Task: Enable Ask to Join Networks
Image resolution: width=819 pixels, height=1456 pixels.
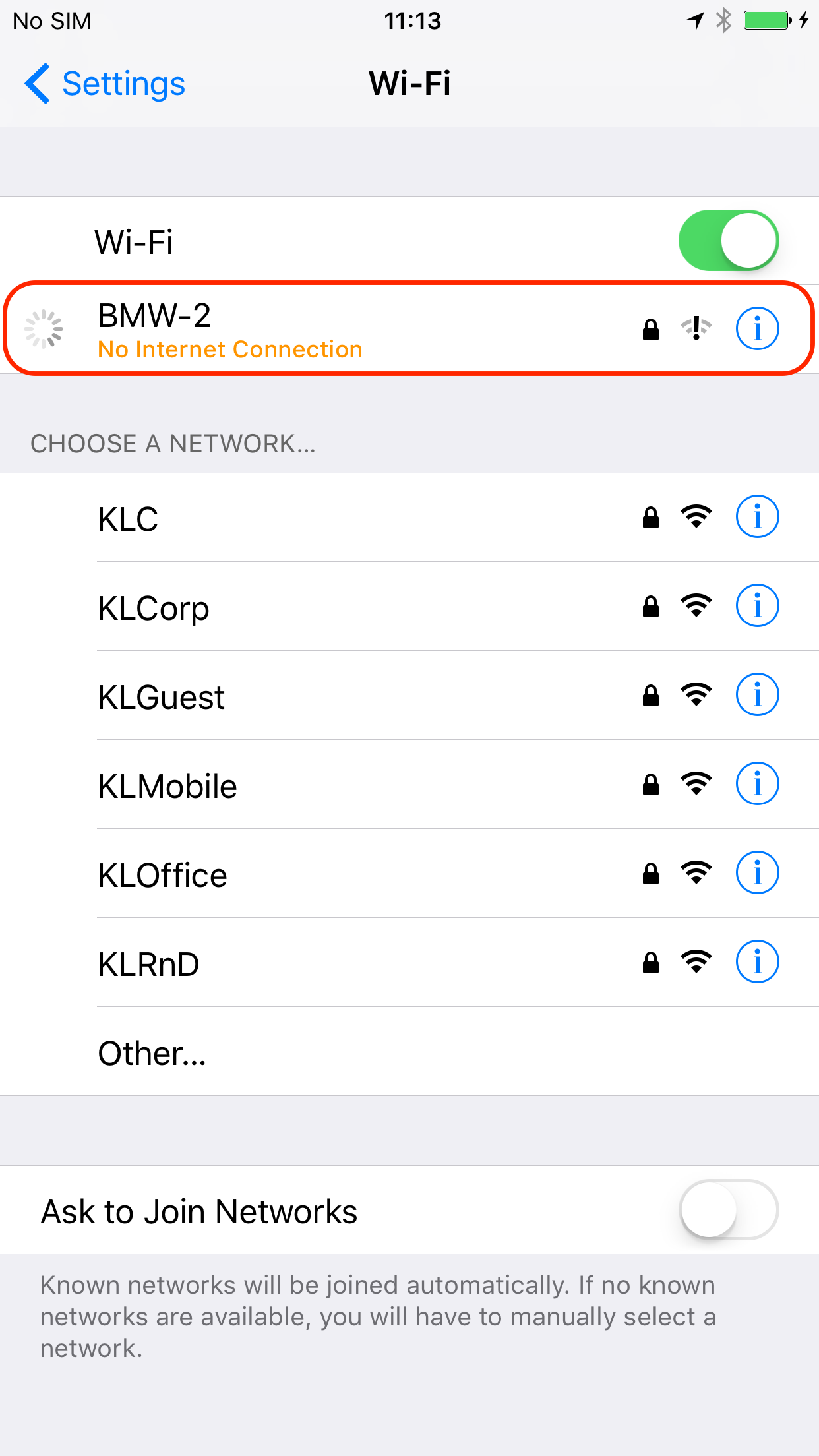Action: coord(728,1210)
